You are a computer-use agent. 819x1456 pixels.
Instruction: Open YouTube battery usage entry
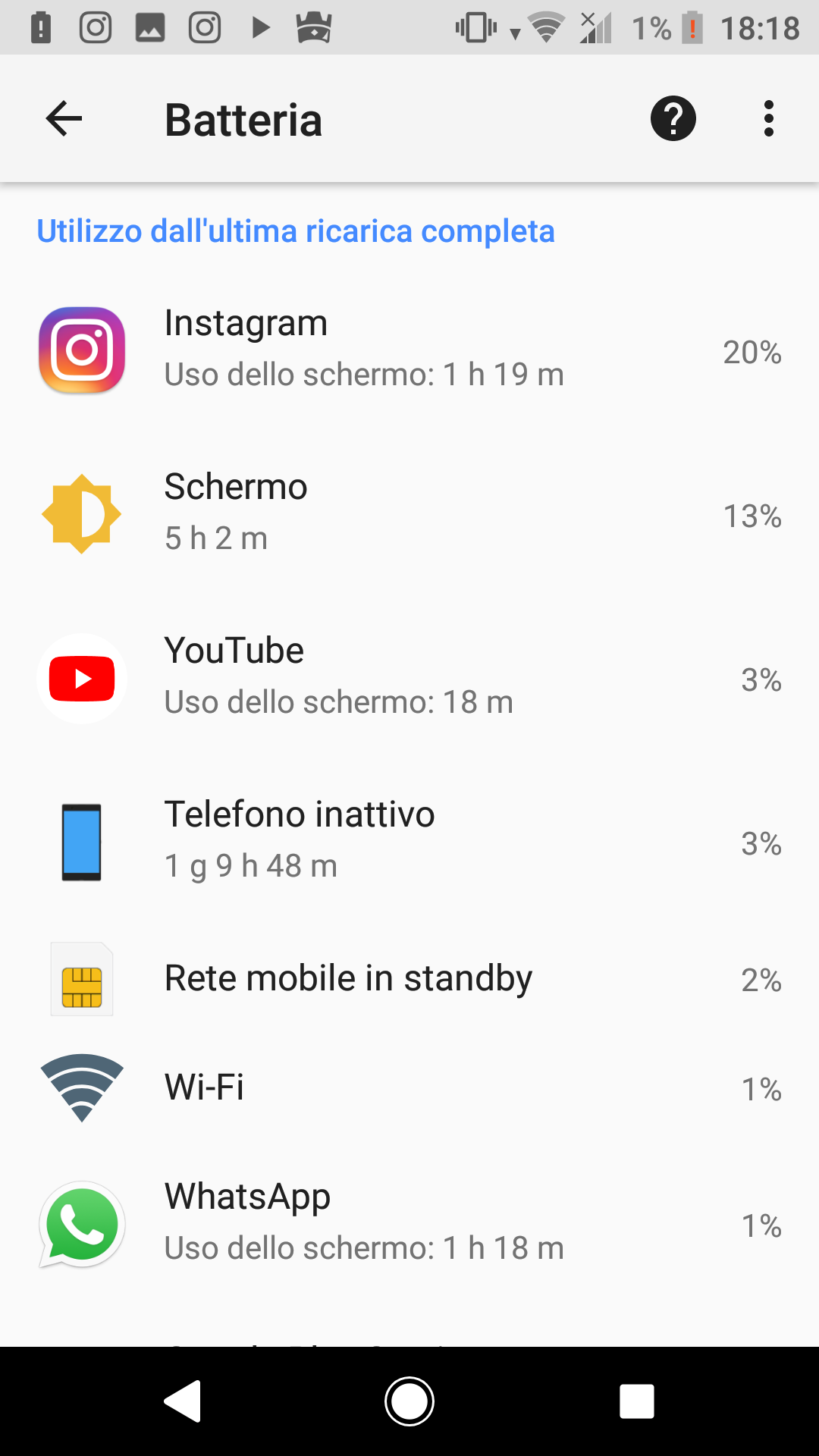[x=409, y=678]
